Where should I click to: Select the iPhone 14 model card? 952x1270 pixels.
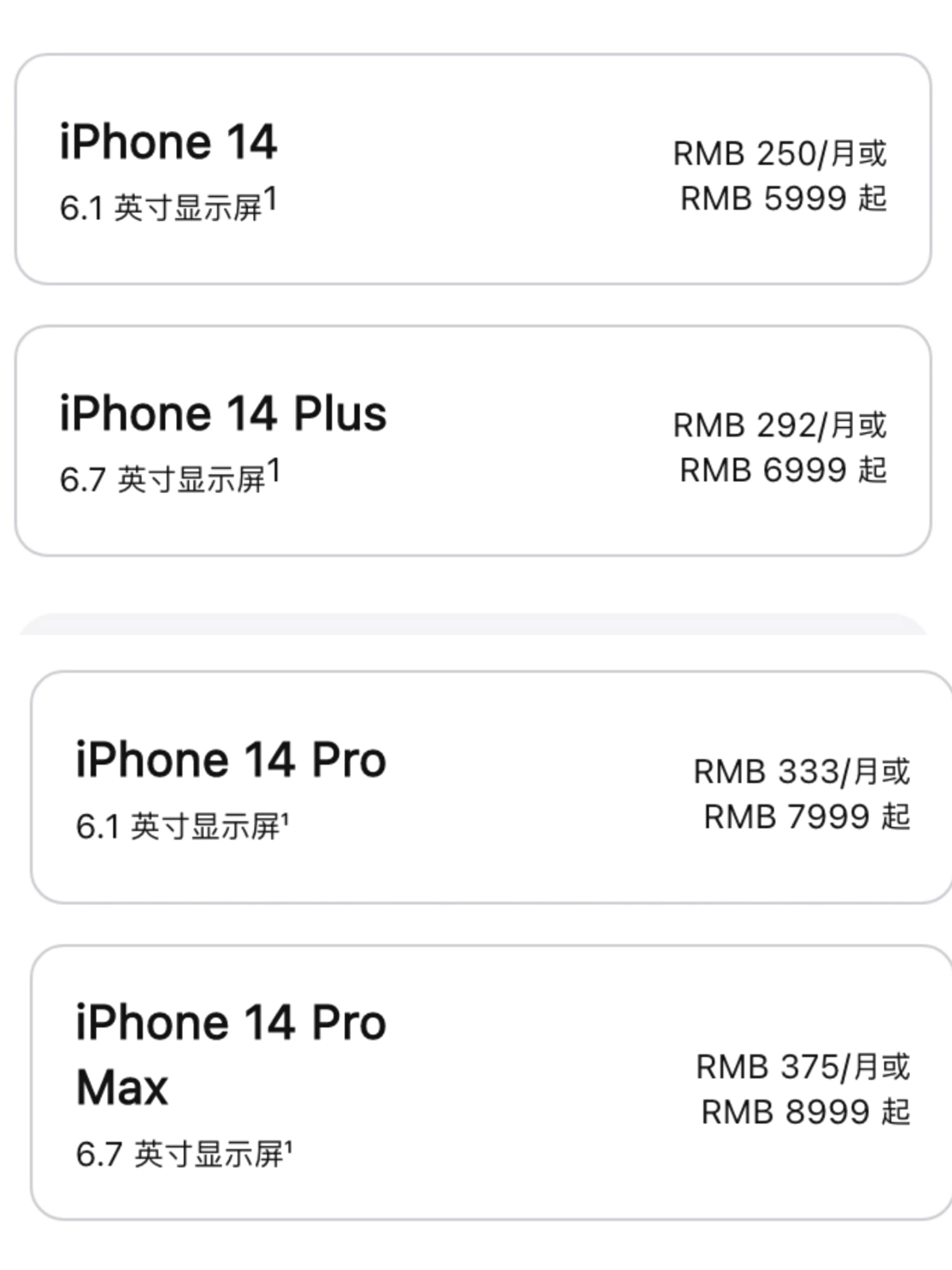click(x=473, y=170)
